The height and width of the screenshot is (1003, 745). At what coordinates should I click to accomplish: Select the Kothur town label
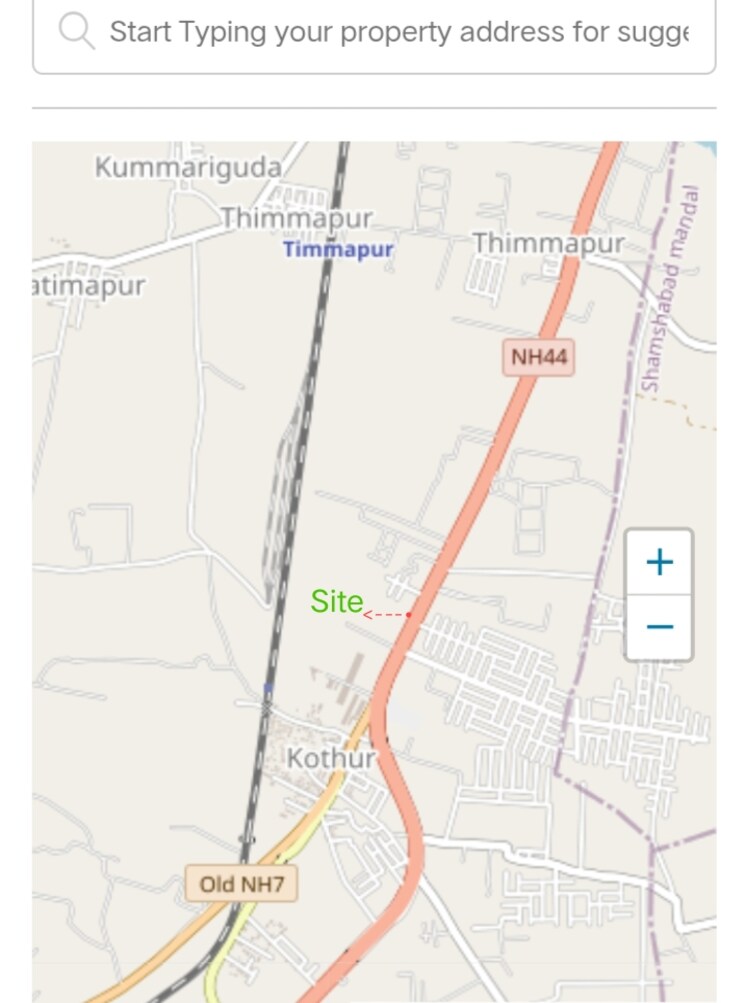(x=333, y=758)
